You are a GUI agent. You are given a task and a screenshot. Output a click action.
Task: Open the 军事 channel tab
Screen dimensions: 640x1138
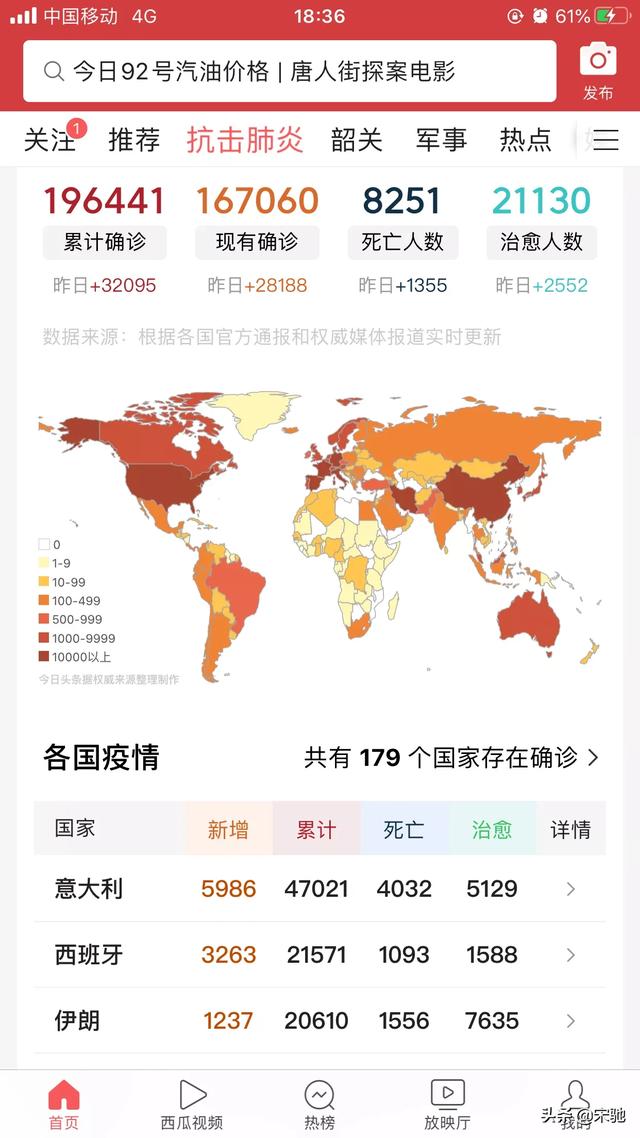point(441,140)
